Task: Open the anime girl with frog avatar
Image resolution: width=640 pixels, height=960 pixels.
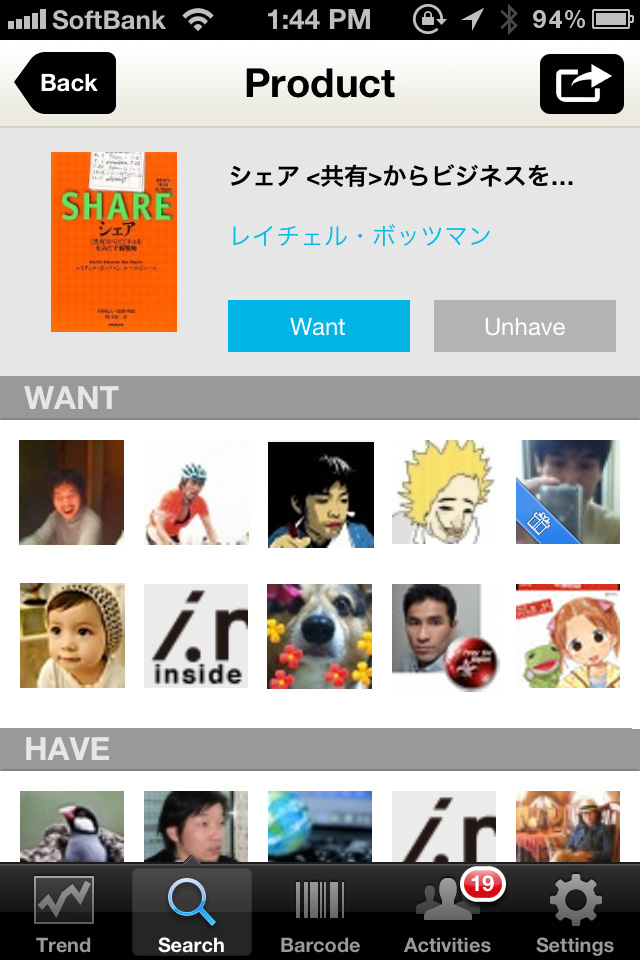Action: coord(567,636)
